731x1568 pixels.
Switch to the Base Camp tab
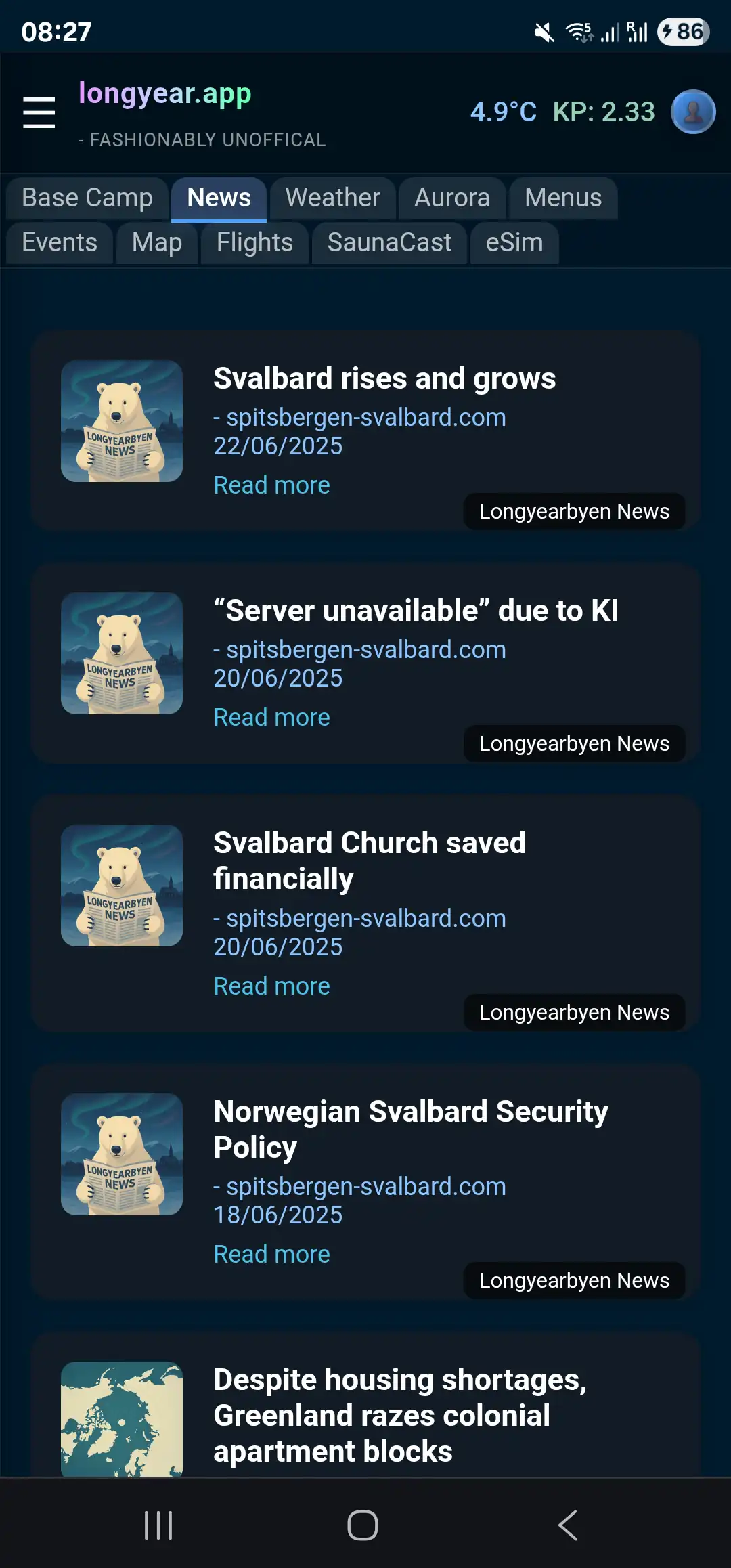coord(87,198)
